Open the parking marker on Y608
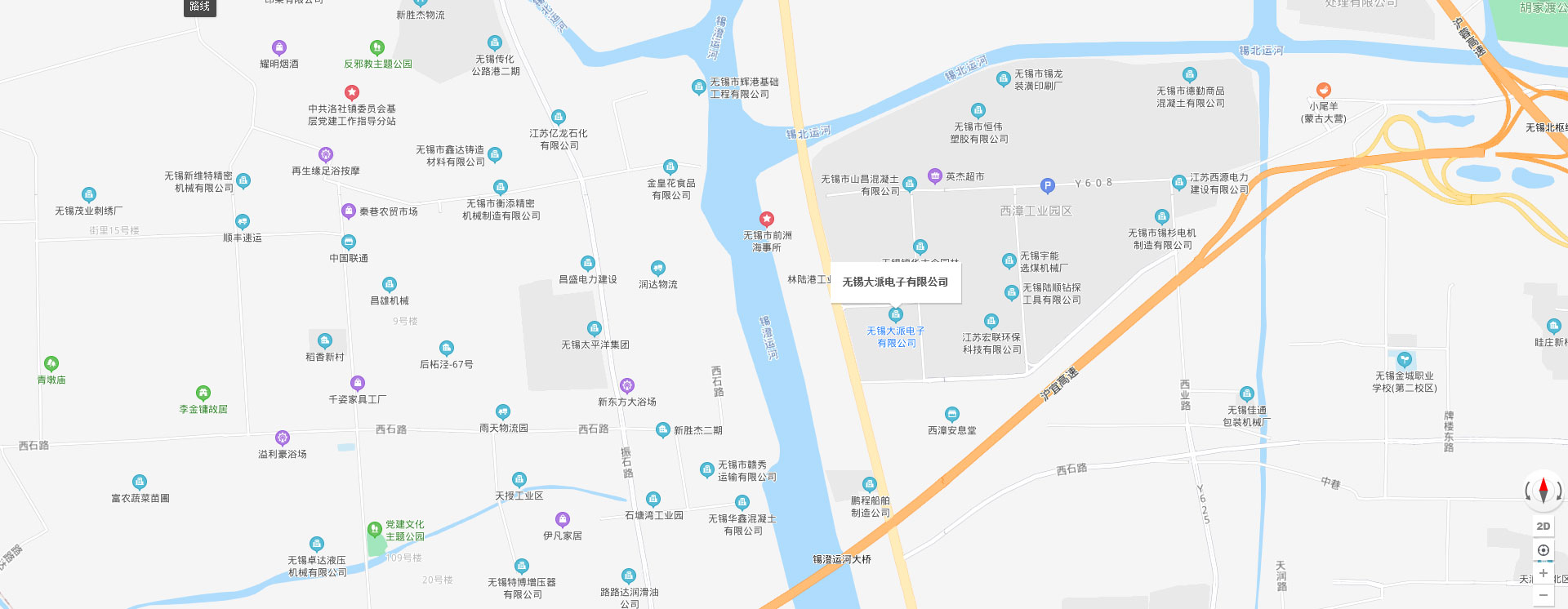The image size is (1568, 609). [x=1048, y=186]
